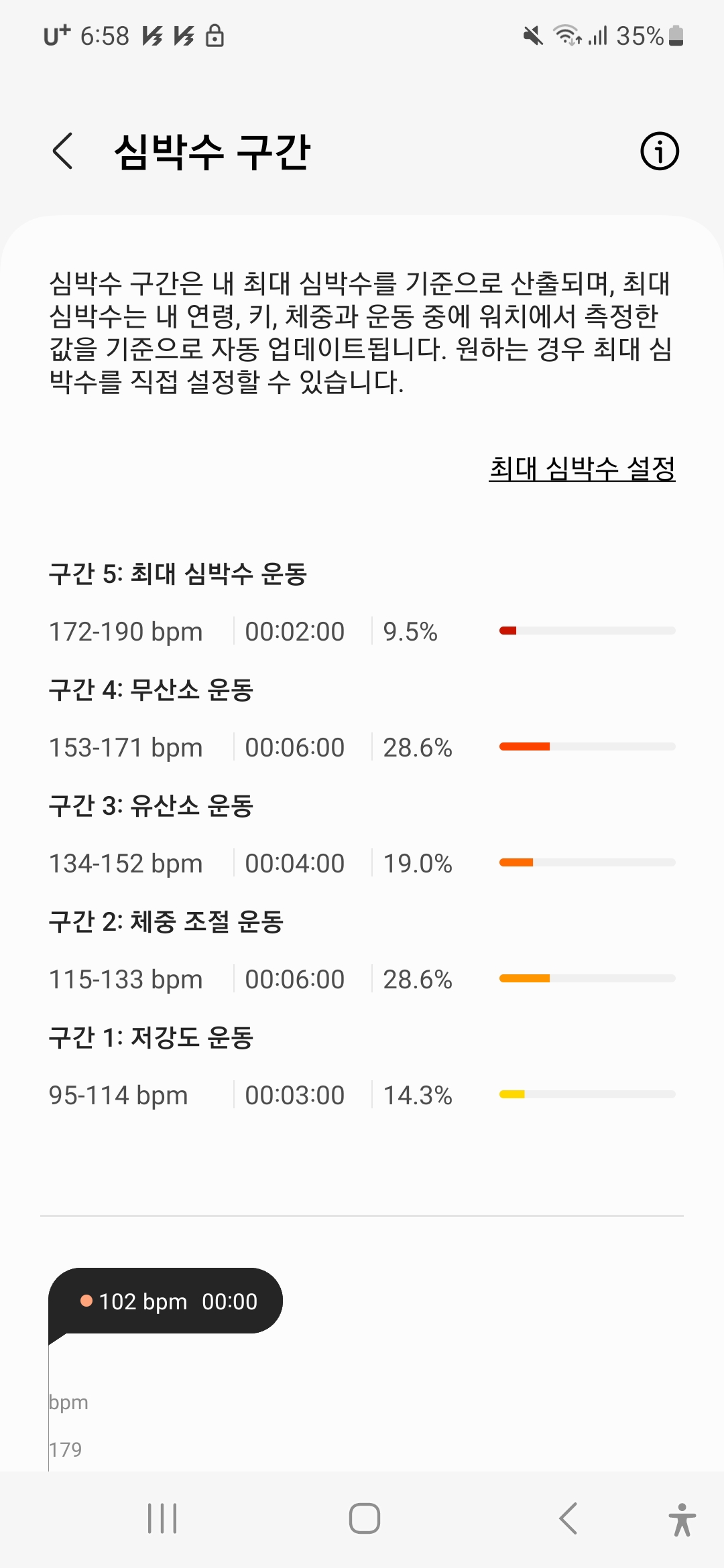Tap the system home button

tap(364, 1518)
